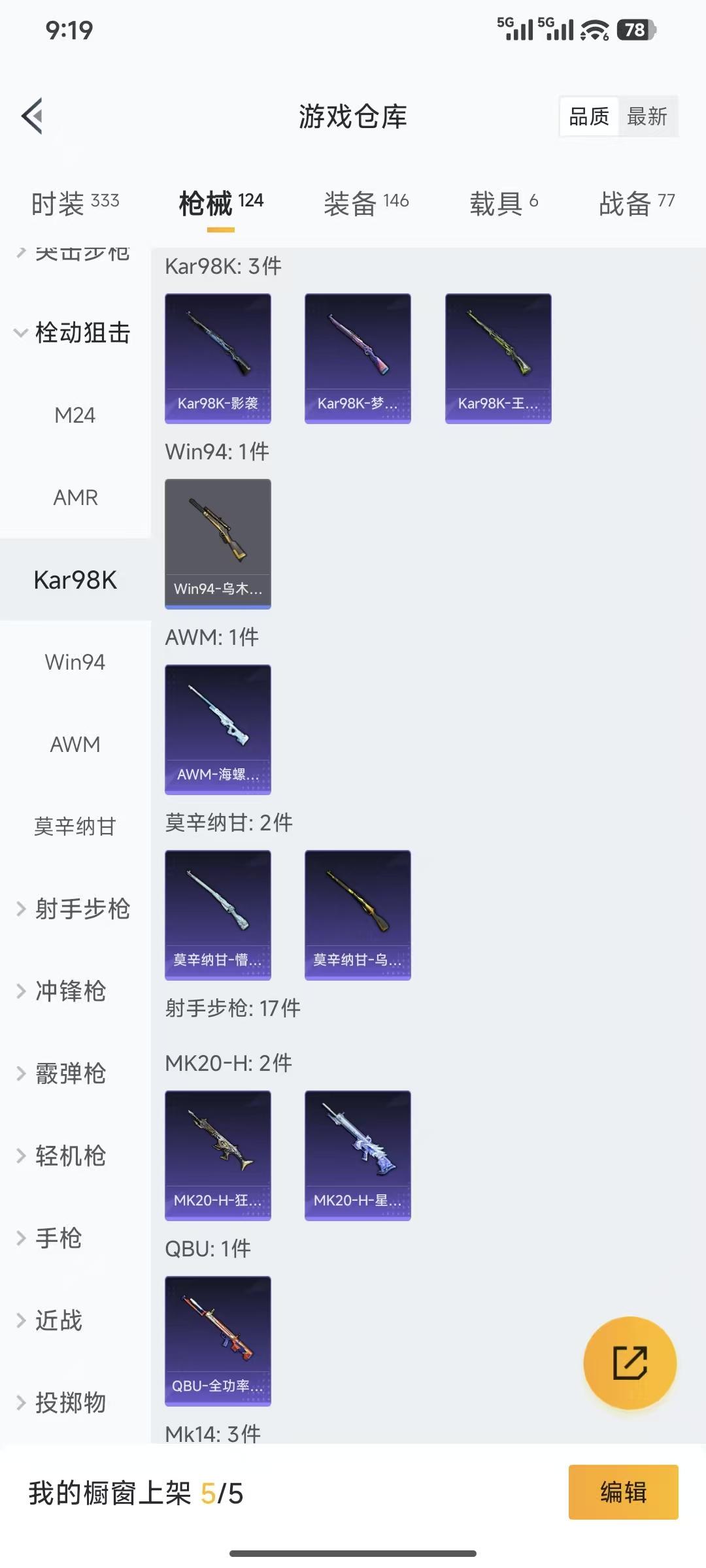Screen dimensions: 706x1568
Task: Select the AWM entry in the sidebar
Action: [75, 744]
